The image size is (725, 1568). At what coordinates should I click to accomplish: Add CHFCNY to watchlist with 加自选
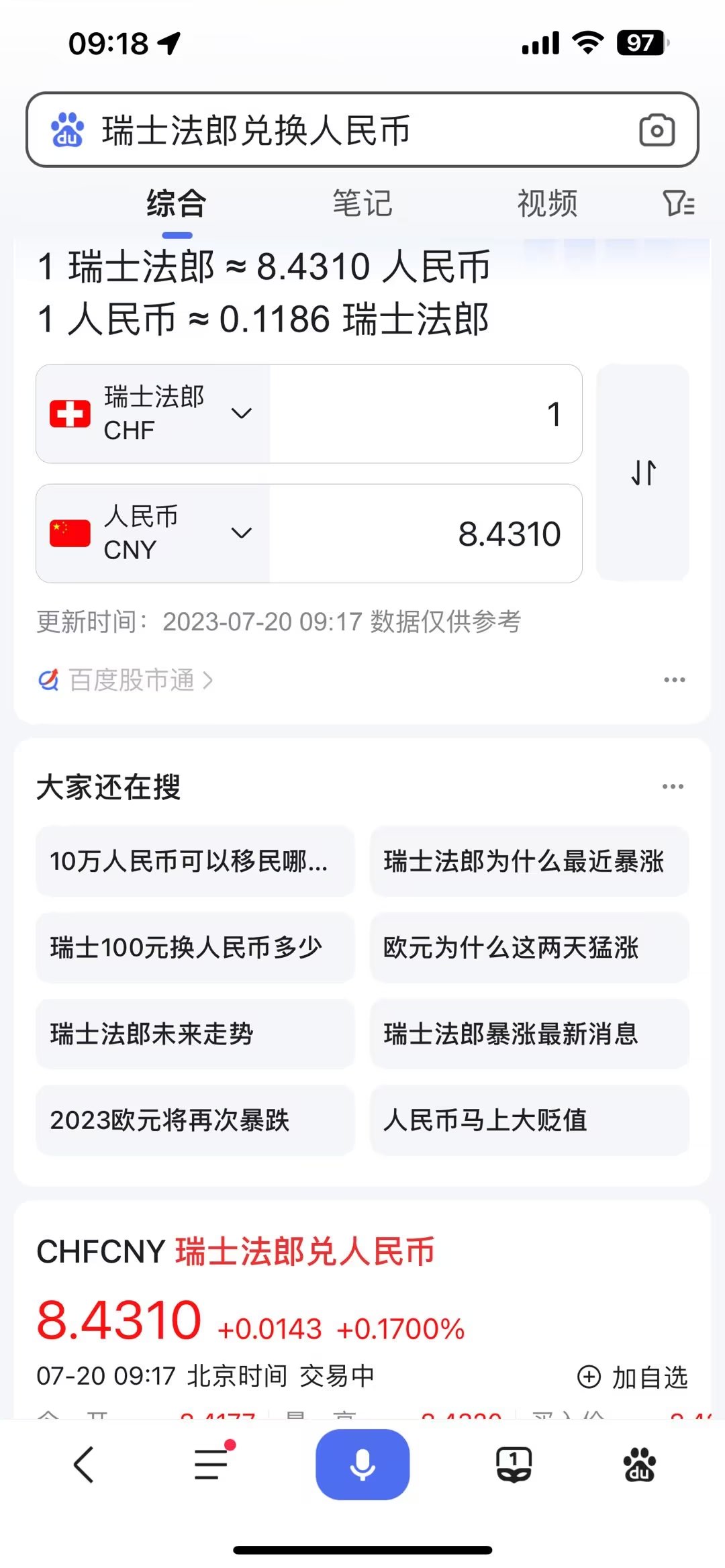click(x=632, y=1377)
